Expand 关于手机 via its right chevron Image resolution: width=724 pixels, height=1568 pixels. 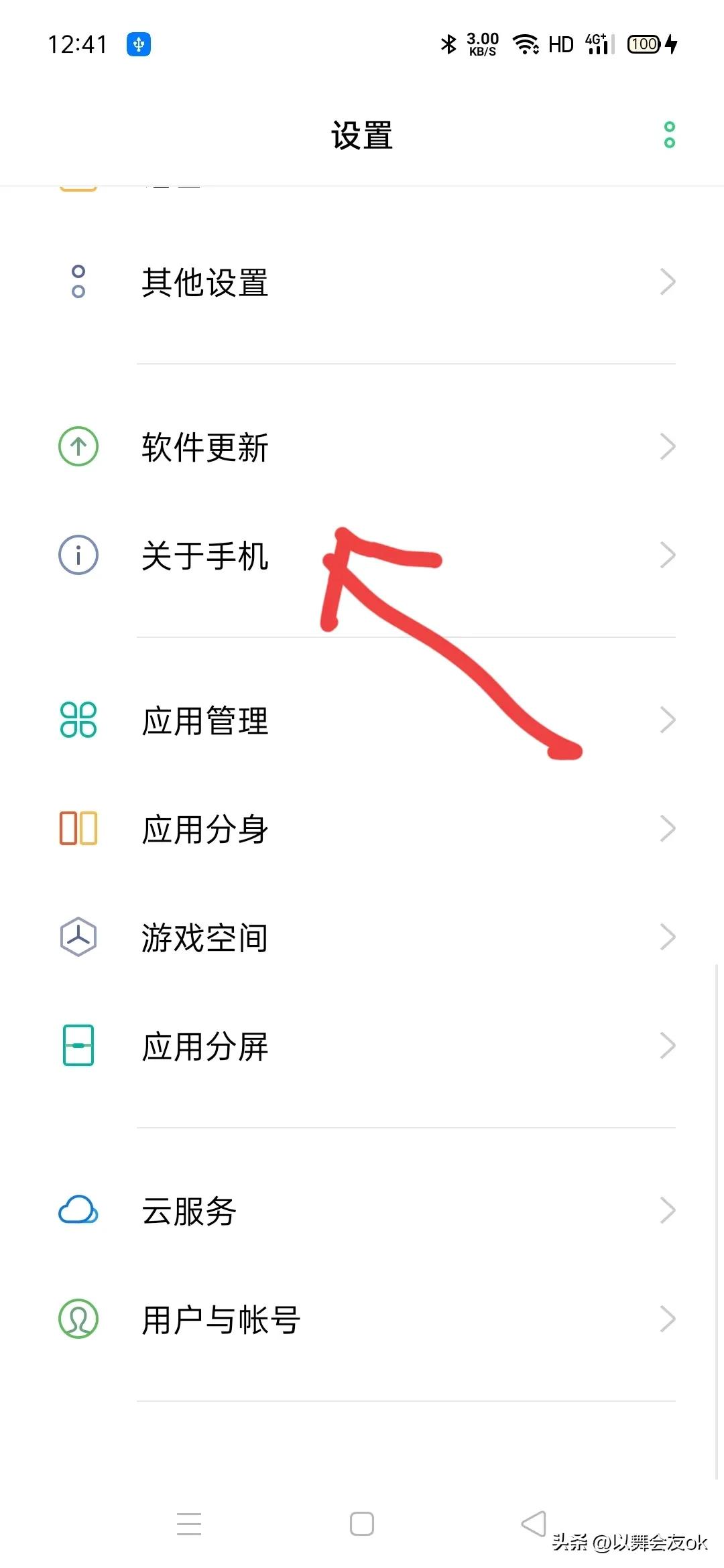(668, 555)
